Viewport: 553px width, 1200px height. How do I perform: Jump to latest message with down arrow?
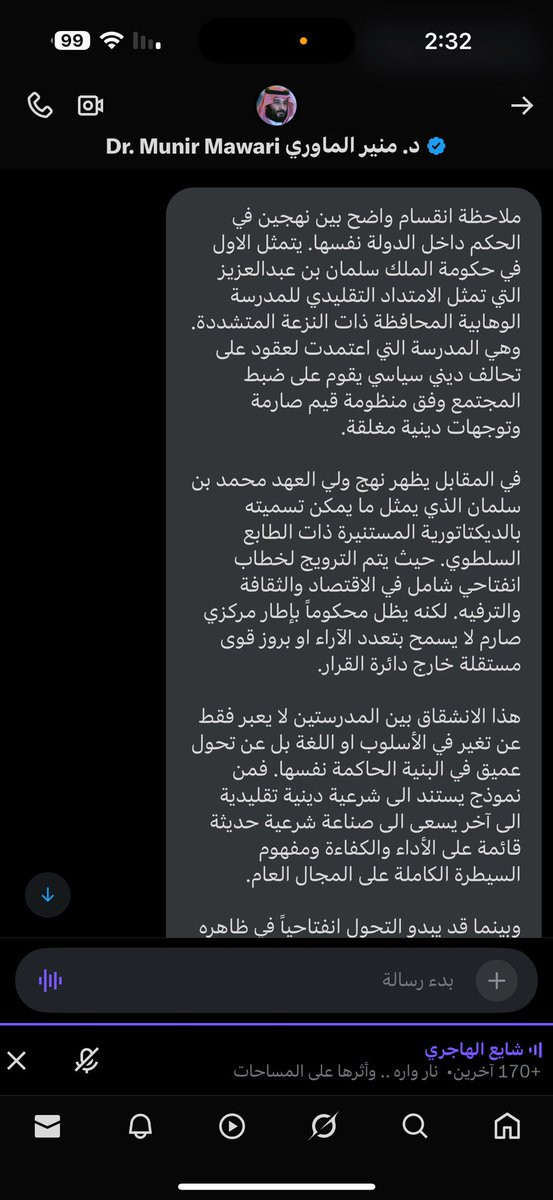(48, 895)
